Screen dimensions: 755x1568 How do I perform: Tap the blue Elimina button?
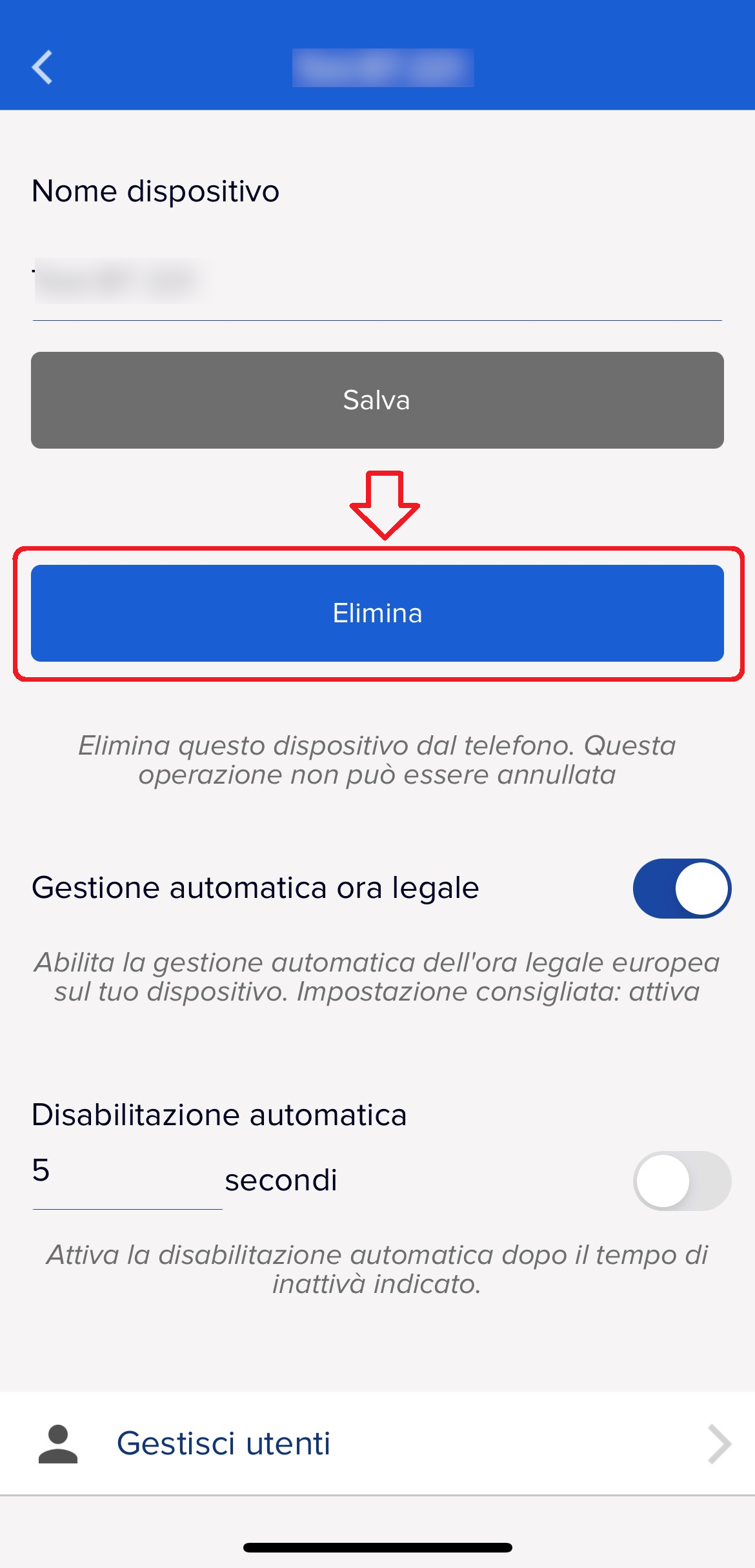377,613
